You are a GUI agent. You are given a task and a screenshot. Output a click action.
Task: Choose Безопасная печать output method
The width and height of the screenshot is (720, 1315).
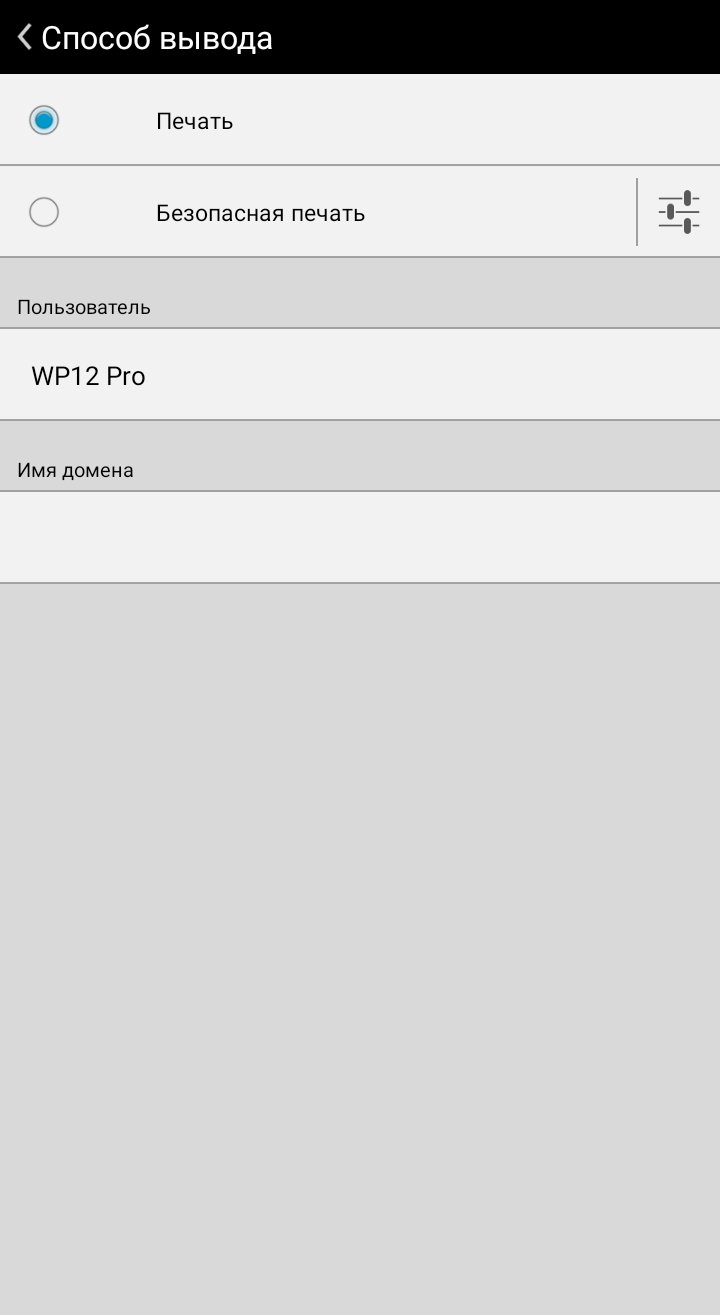44,213
